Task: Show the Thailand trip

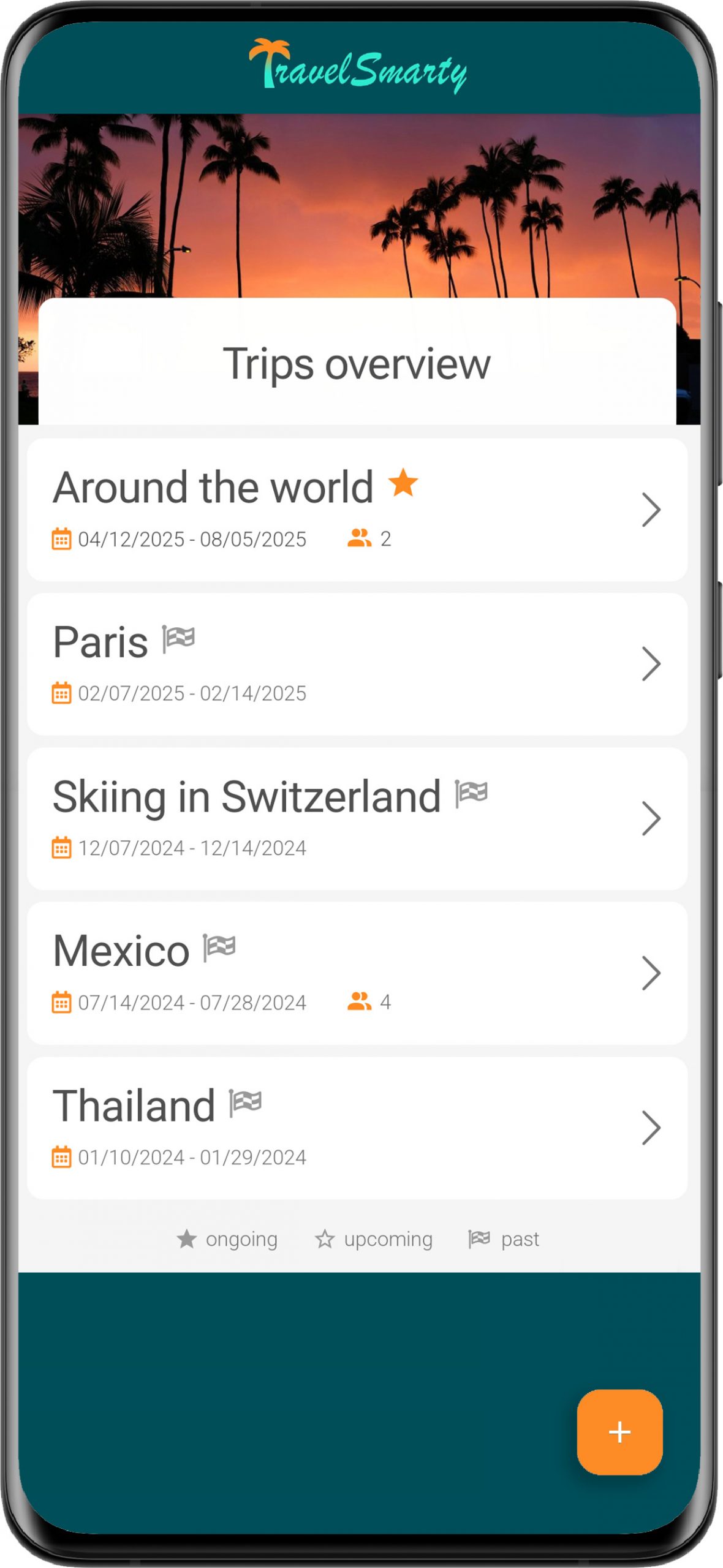Action: point(357,1128)
